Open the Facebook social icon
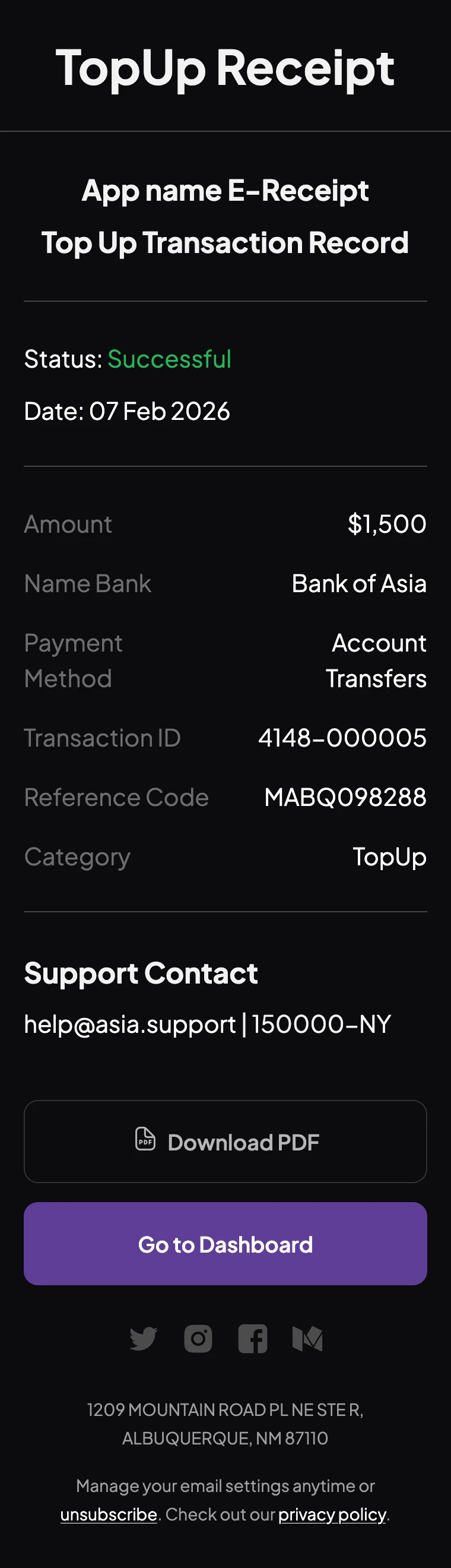 (x=253, y=1339)
